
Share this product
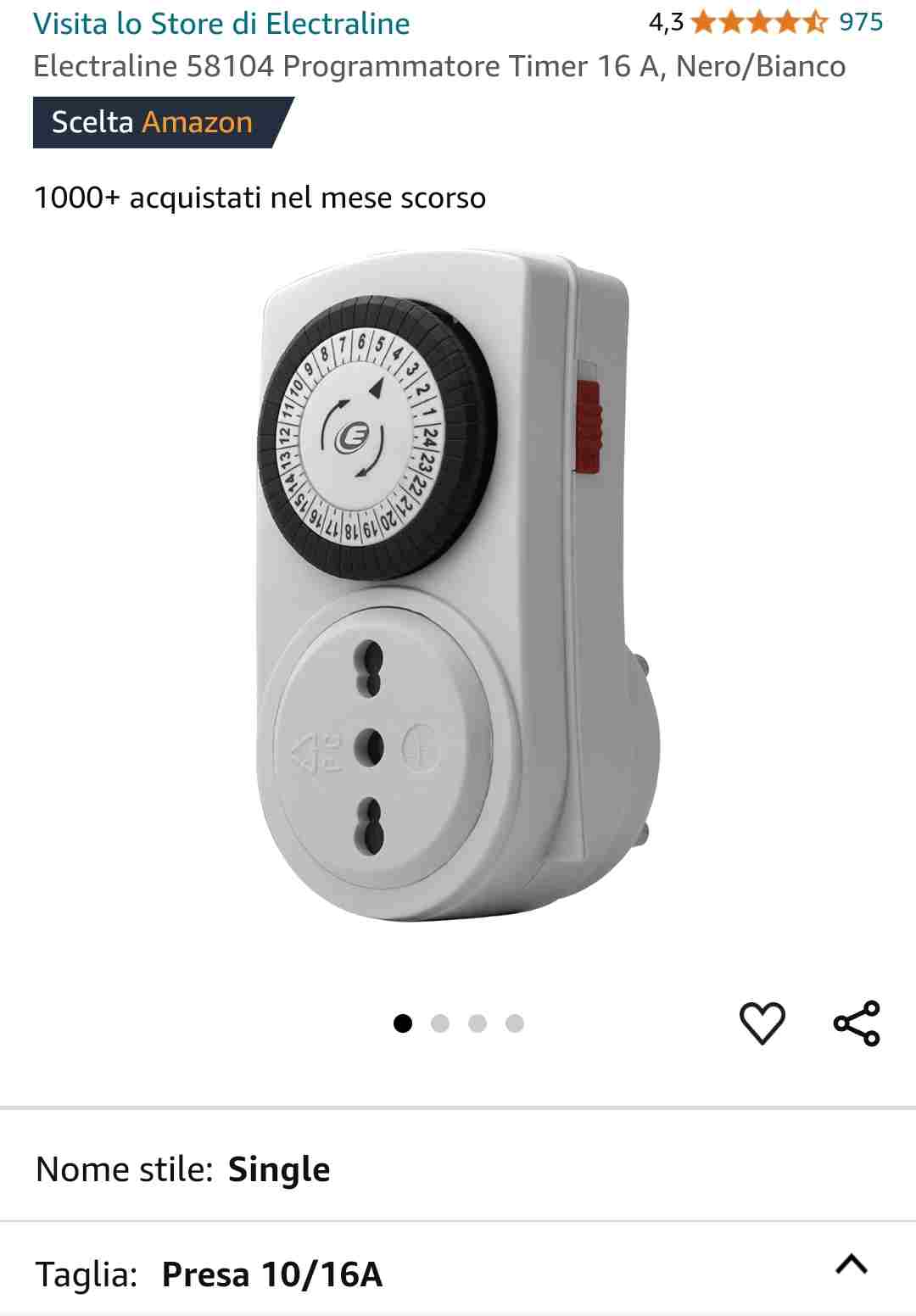coord(857,1023)
